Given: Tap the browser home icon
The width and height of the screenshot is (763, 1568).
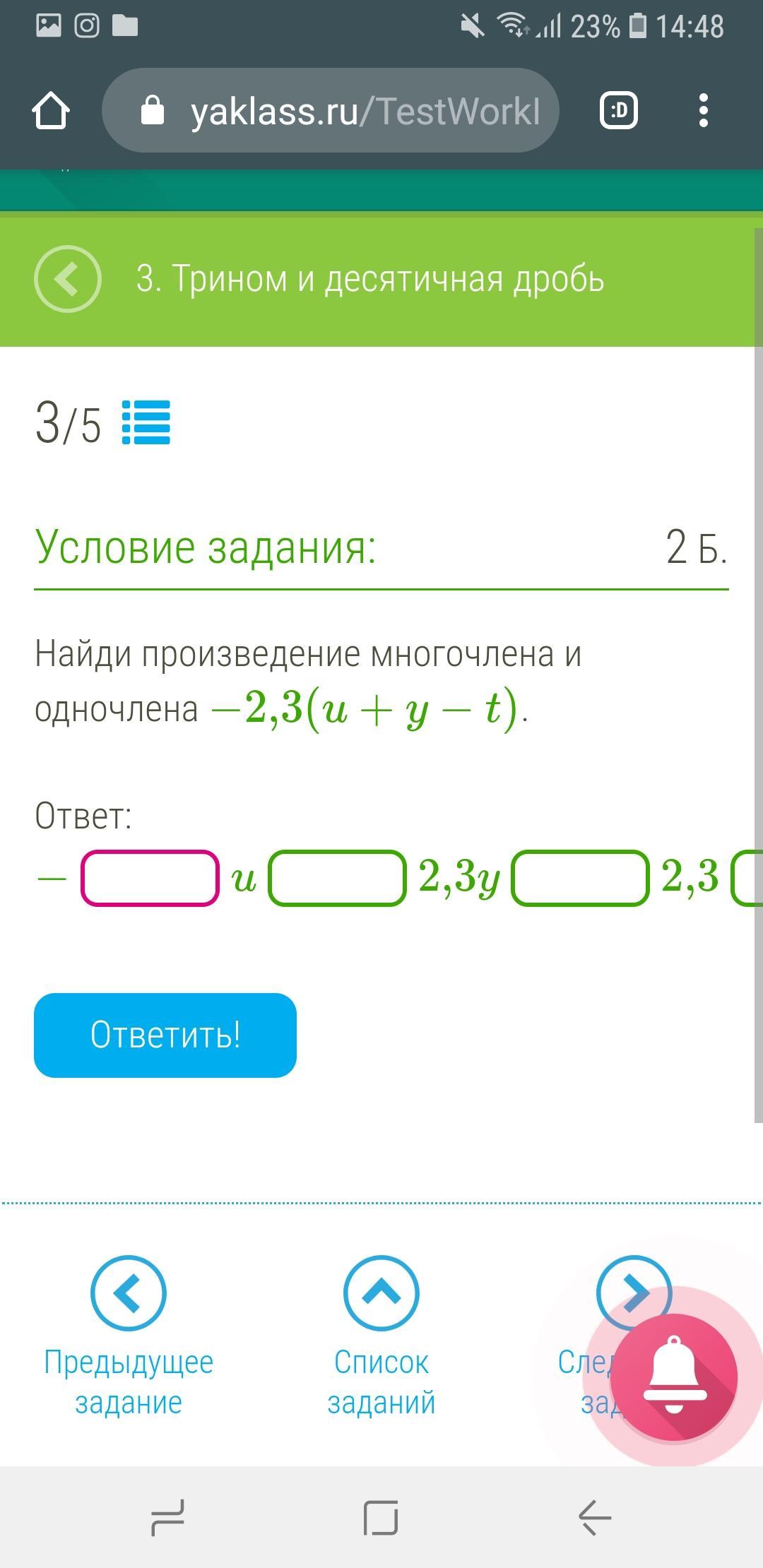Looking at the screenshot, I should [x=51, y=111].
